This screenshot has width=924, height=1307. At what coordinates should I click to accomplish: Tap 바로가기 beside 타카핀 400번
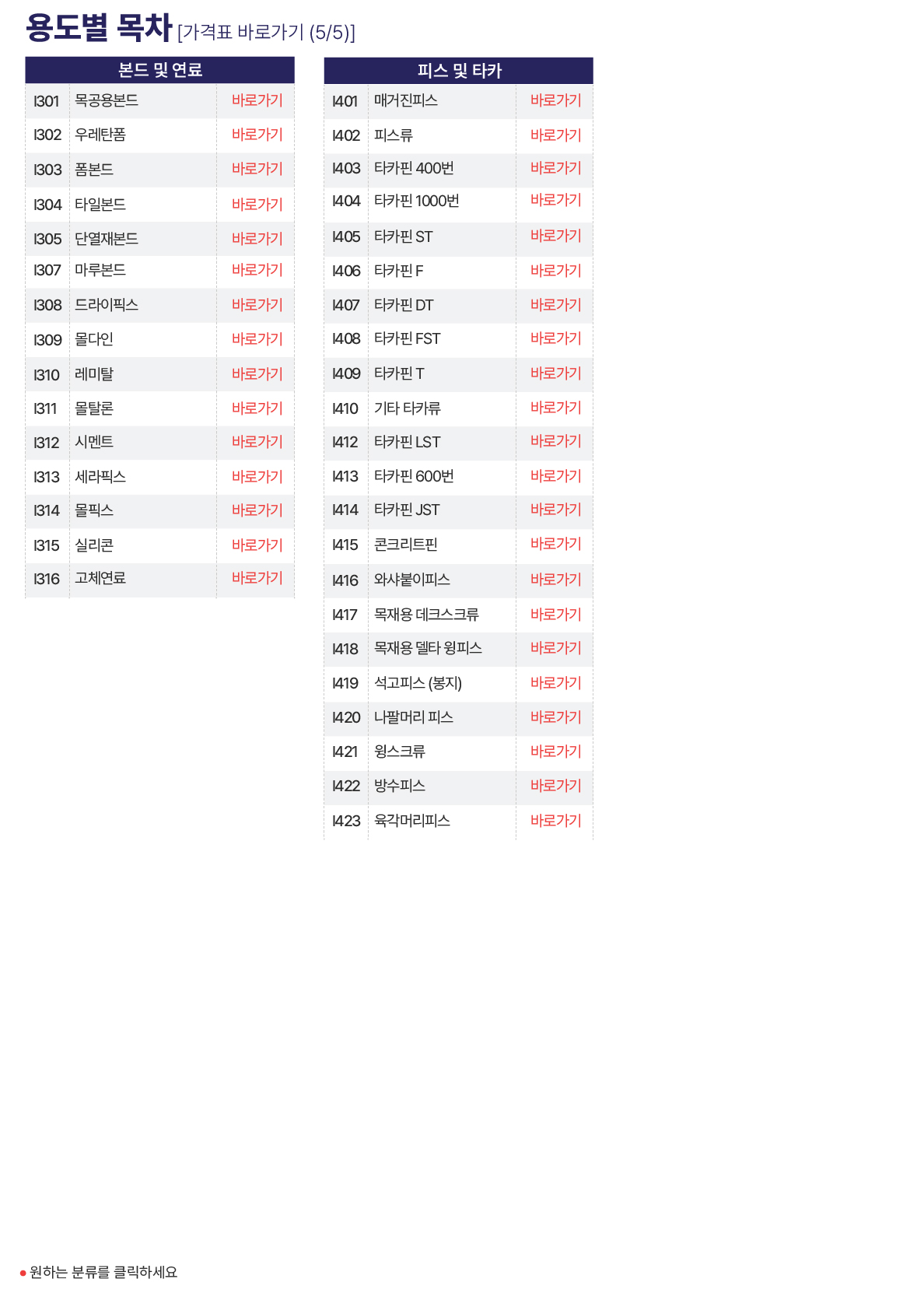coord(555,168)
